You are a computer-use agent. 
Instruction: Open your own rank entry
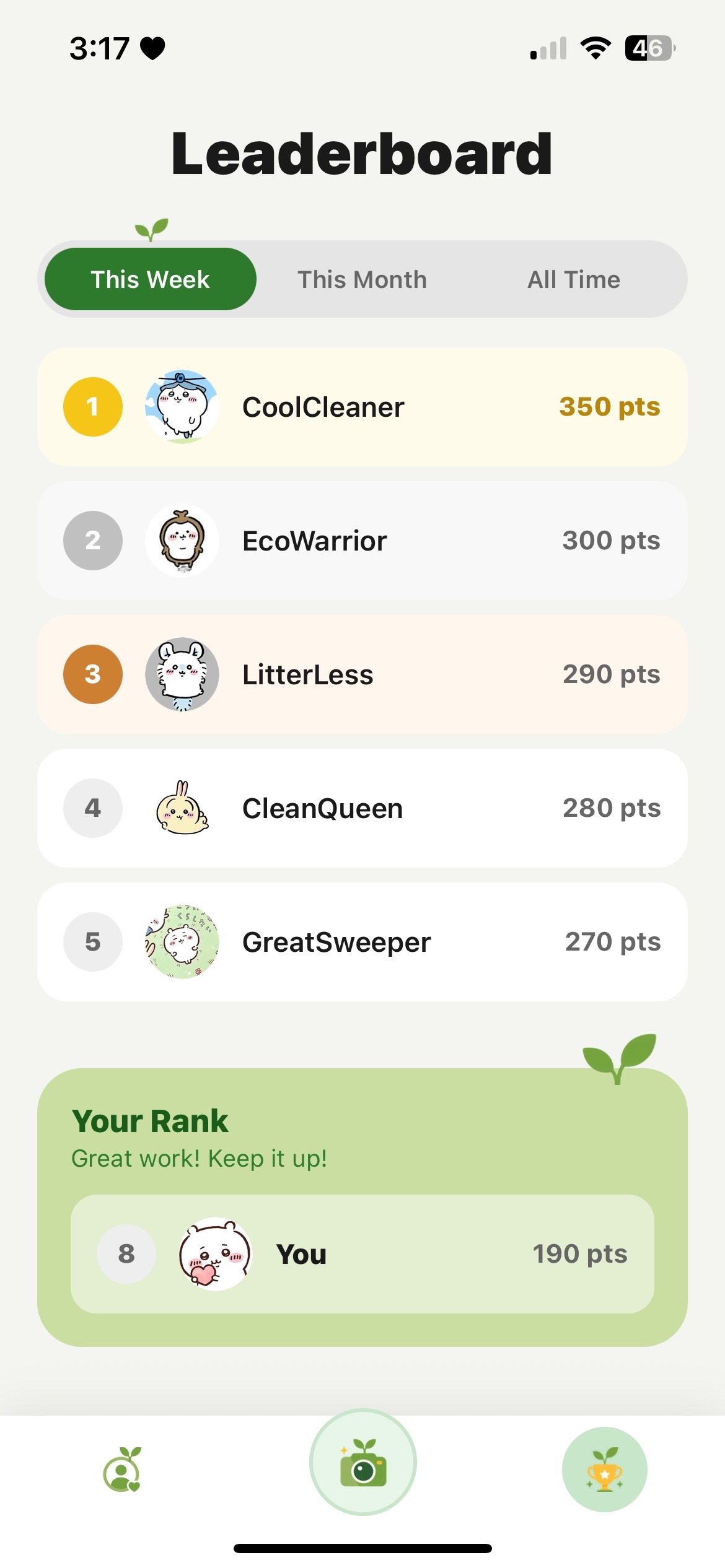coord(362,1254)
